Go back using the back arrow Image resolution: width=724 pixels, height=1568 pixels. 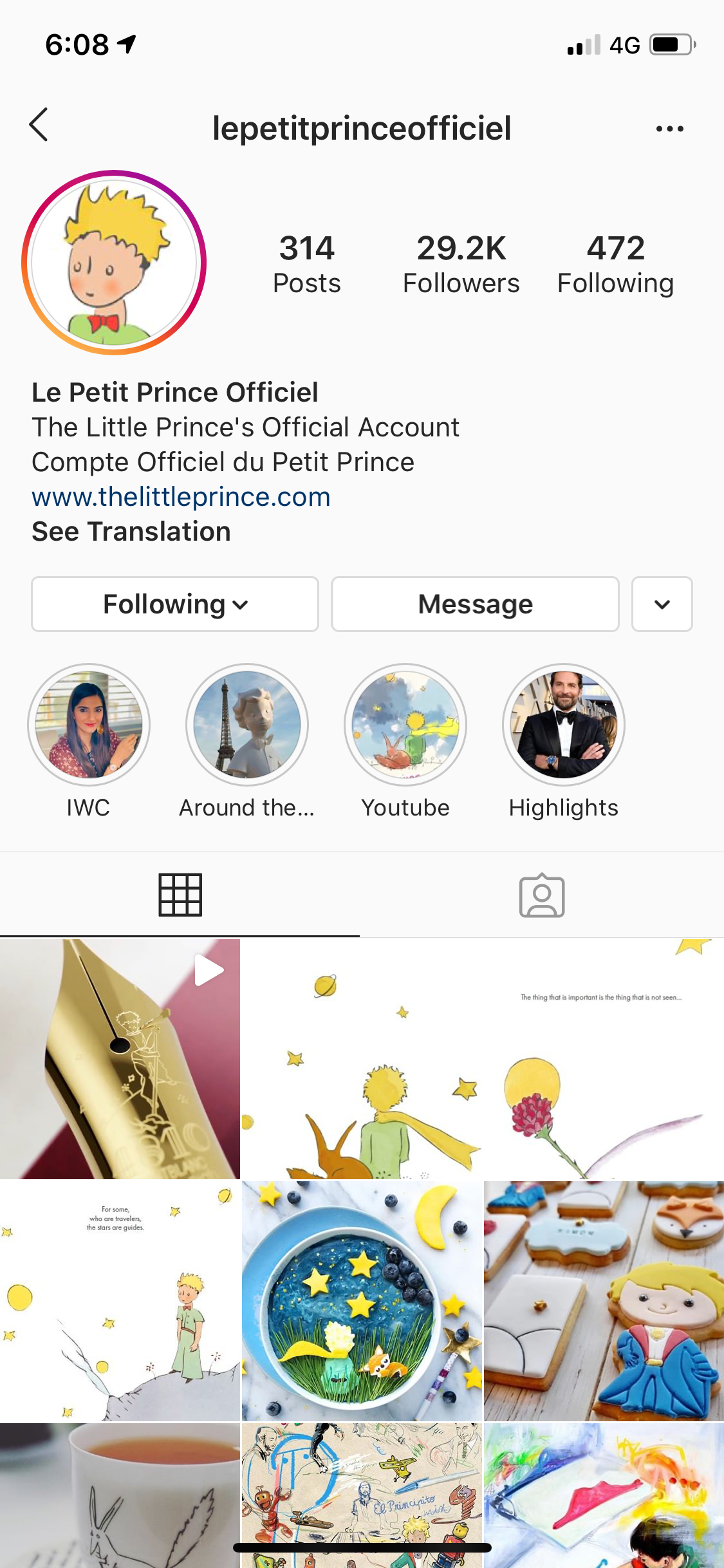39,125
